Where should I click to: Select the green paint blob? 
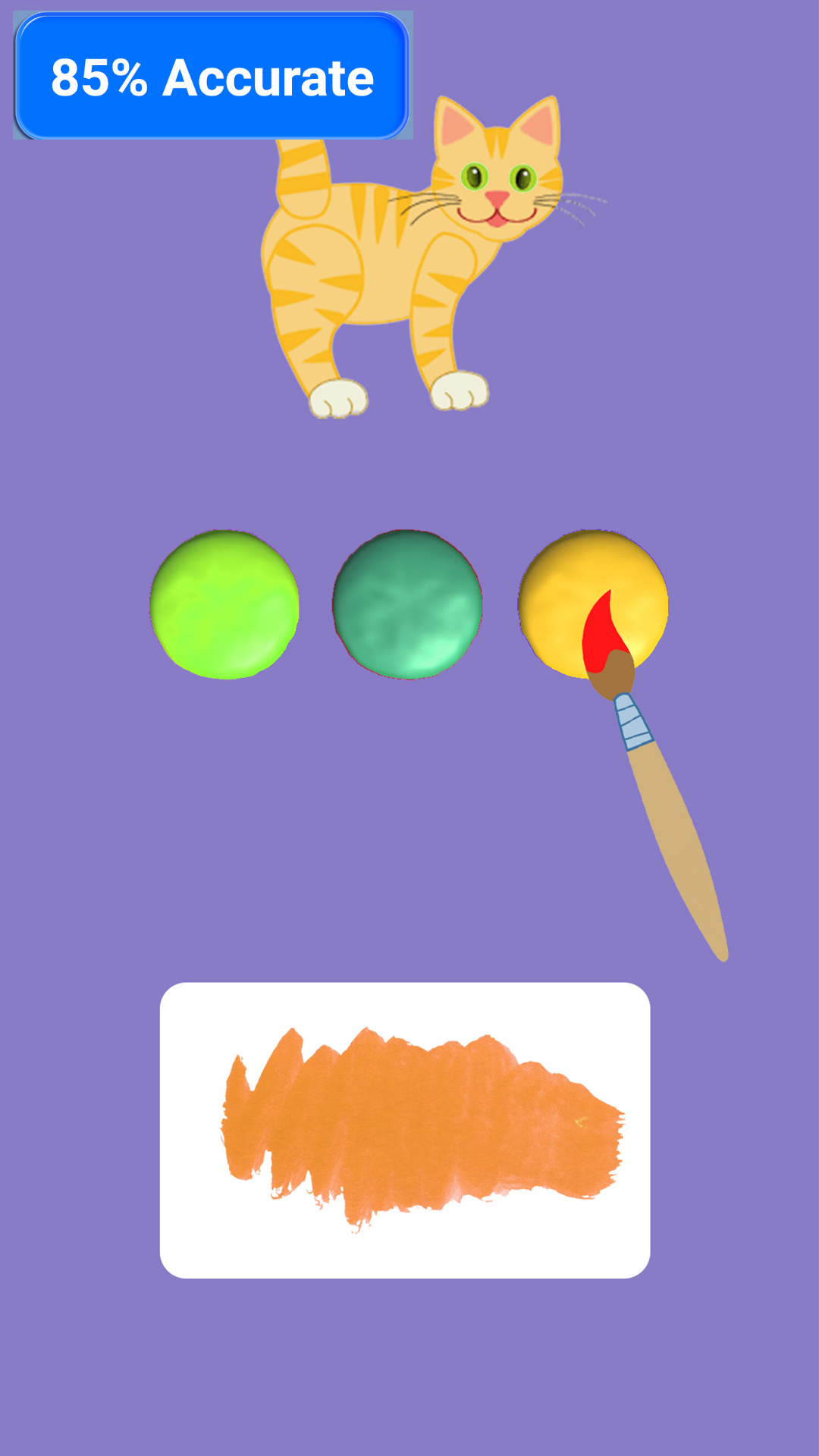pos(224,603)
